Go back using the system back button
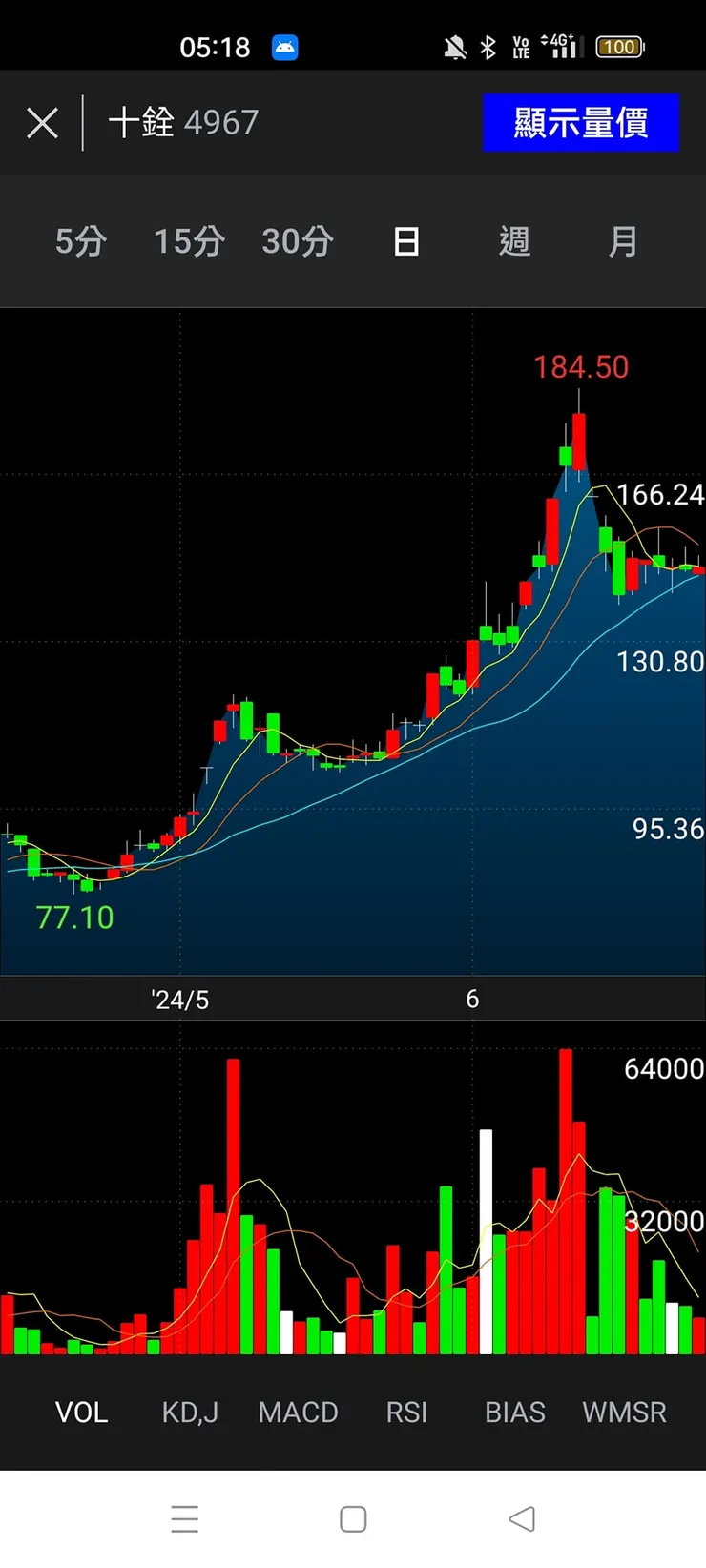 point(522,1519)
